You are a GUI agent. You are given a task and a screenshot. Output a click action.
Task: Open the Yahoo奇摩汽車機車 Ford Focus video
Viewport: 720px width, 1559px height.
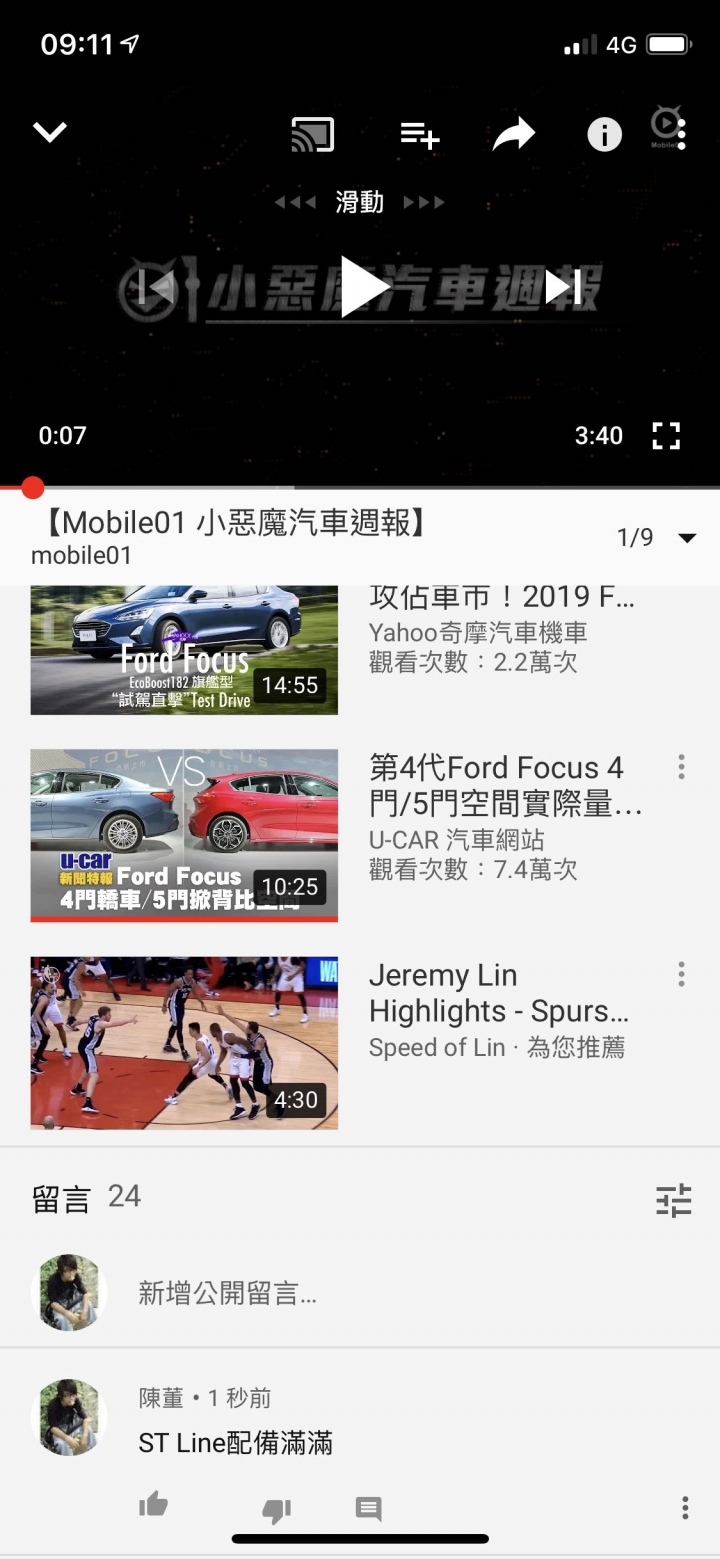[x=184, y=650]
